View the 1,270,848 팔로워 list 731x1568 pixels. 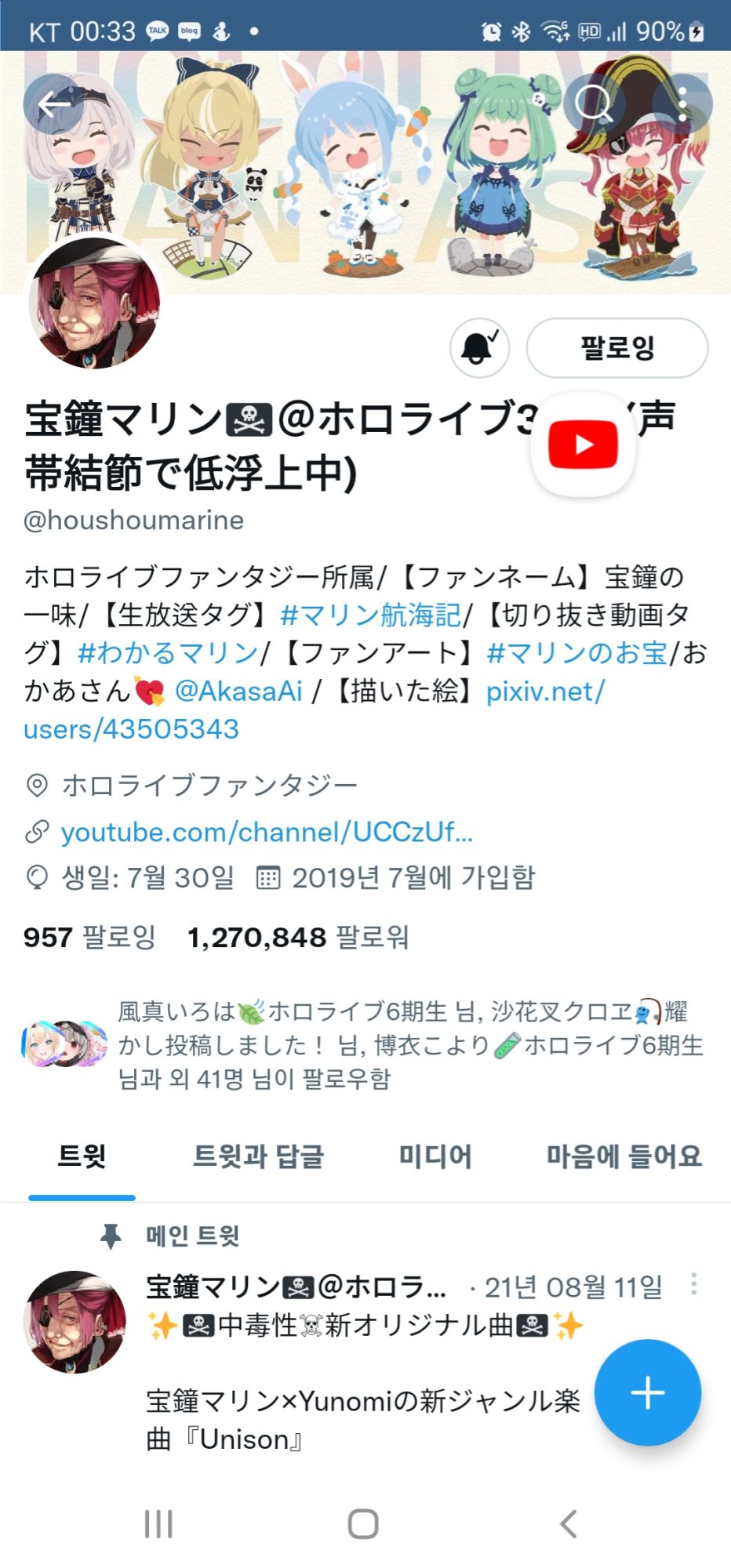pyautogui.click(x=298, y=937)
